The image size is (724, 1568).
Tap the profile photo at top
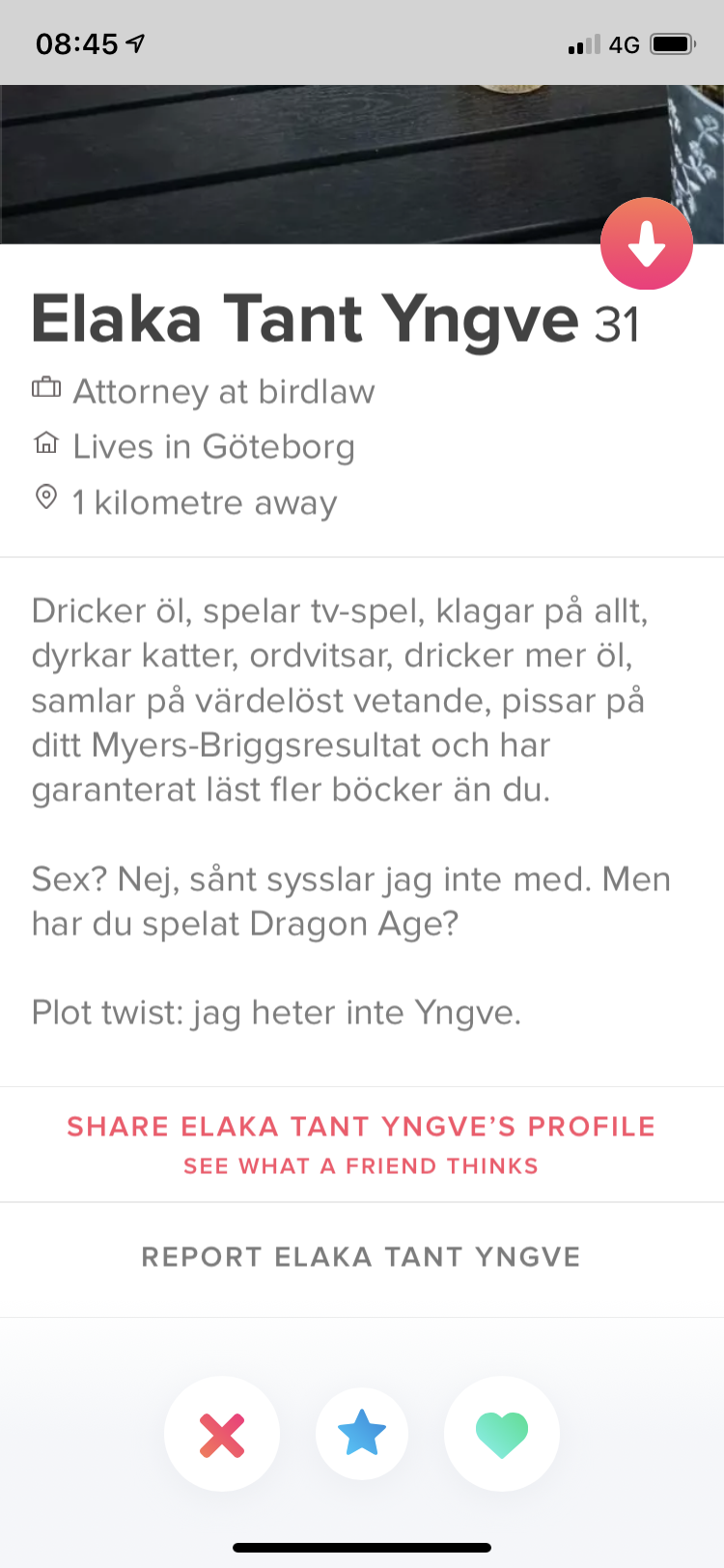[362, 164]
